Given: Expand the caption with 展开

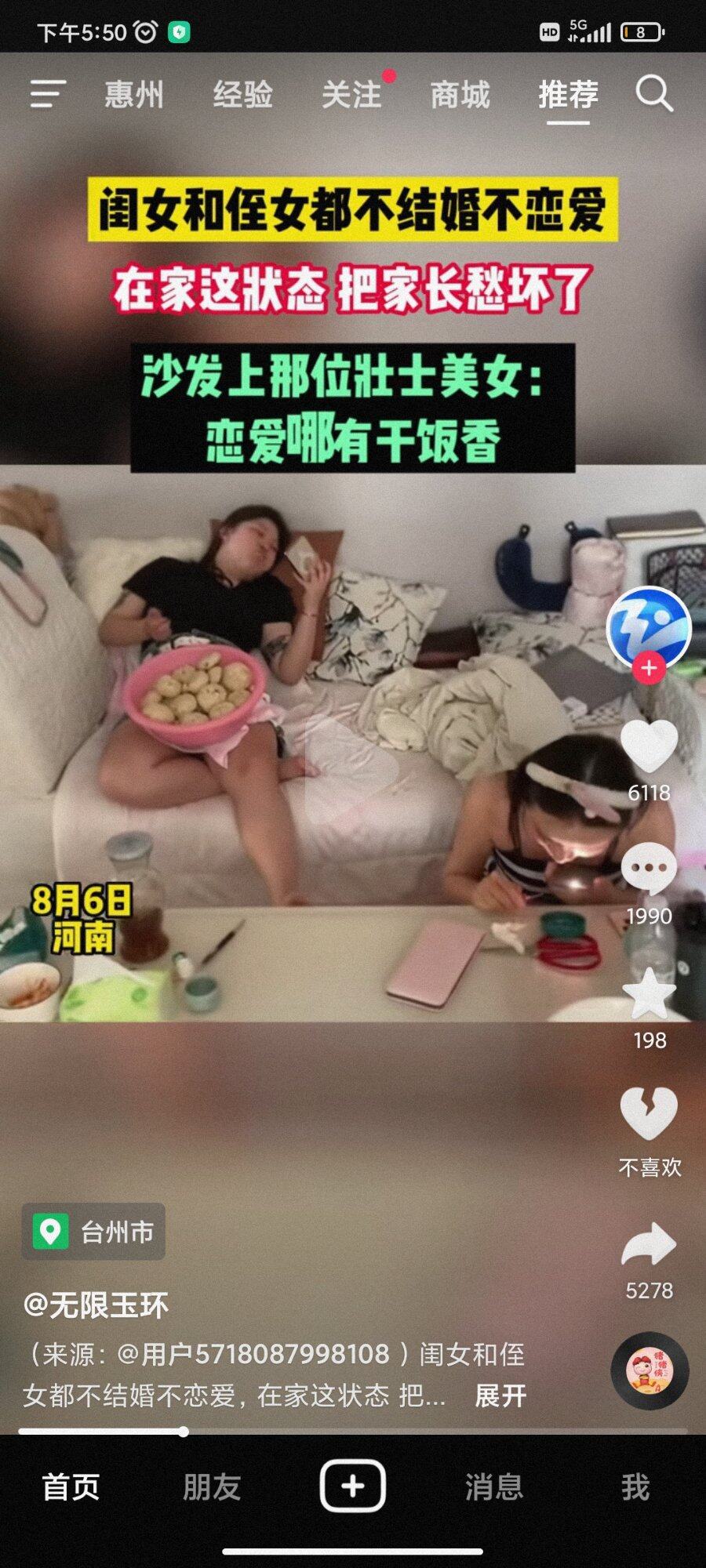Looking at the screenshot, I should click(500, 1396).
